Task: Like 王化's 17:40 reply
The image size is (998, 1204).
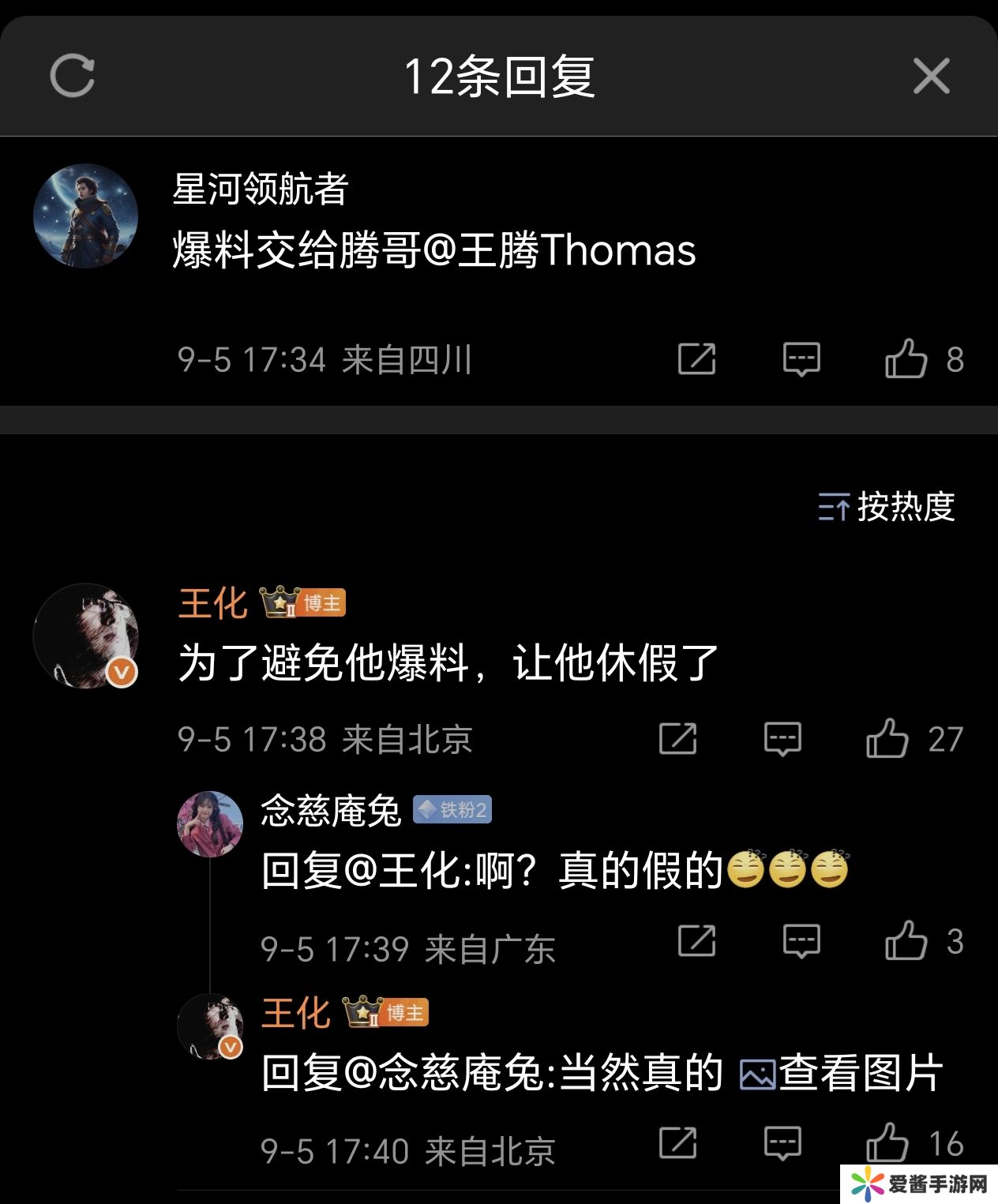Action: tap(887, 1143)
